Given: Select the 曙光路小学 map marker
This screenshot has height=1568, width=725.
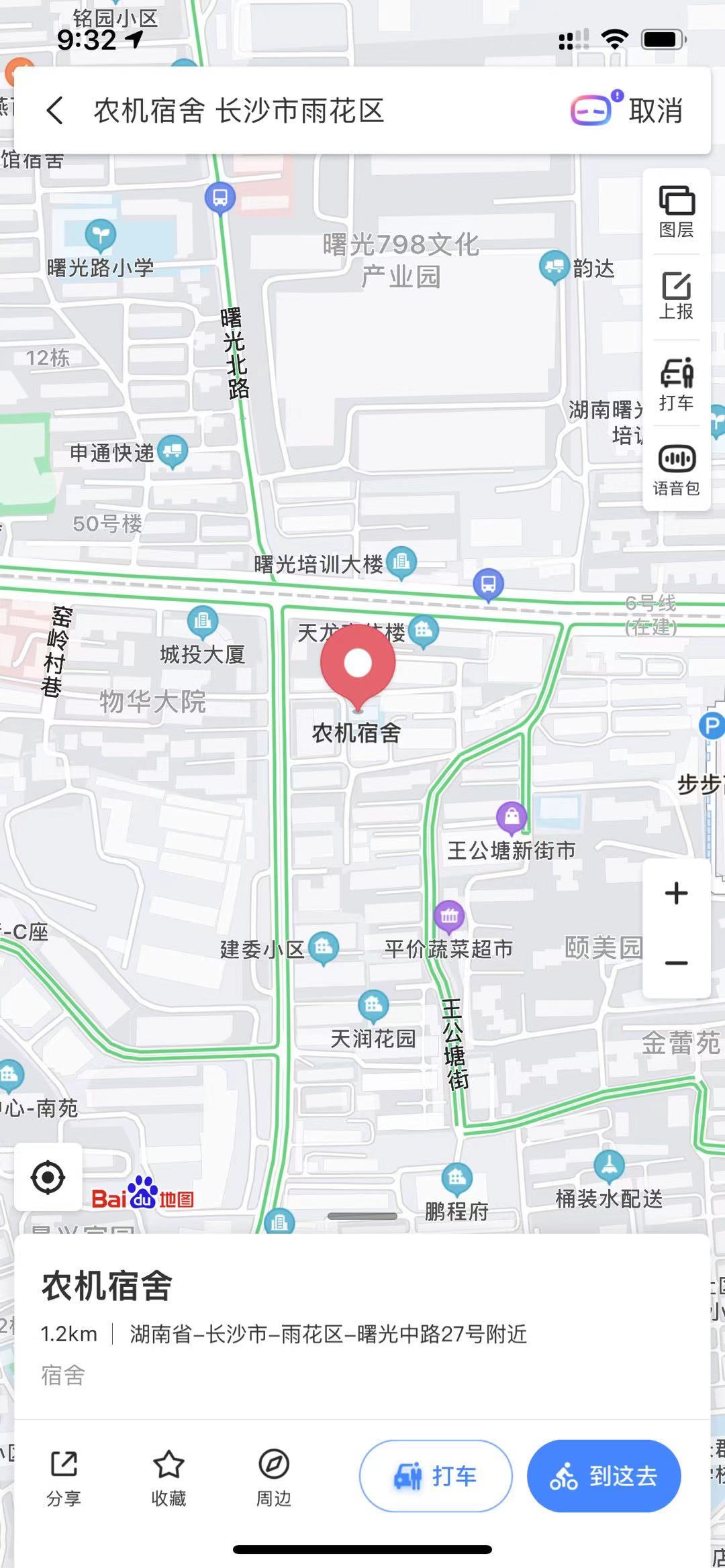Looking at the screenshot, I should [101, 235].
